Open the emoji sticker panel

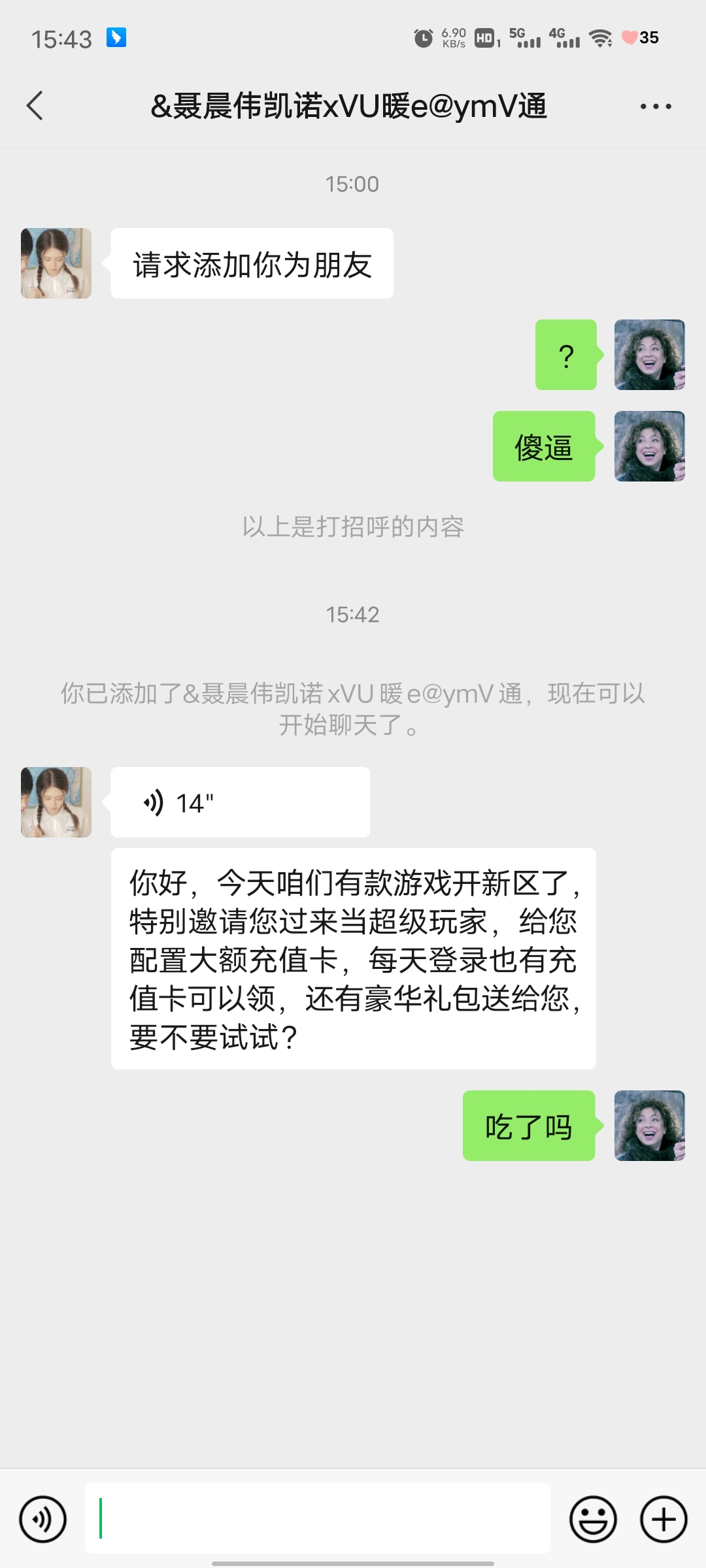(x=593, y=1519)
